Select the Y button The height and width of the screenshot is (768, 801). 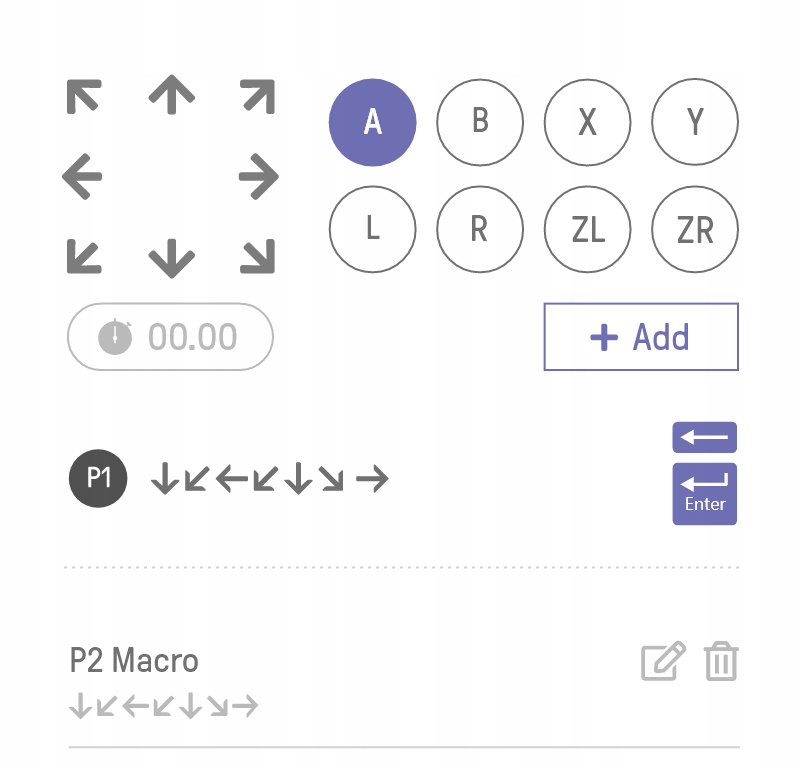point(695,122)
